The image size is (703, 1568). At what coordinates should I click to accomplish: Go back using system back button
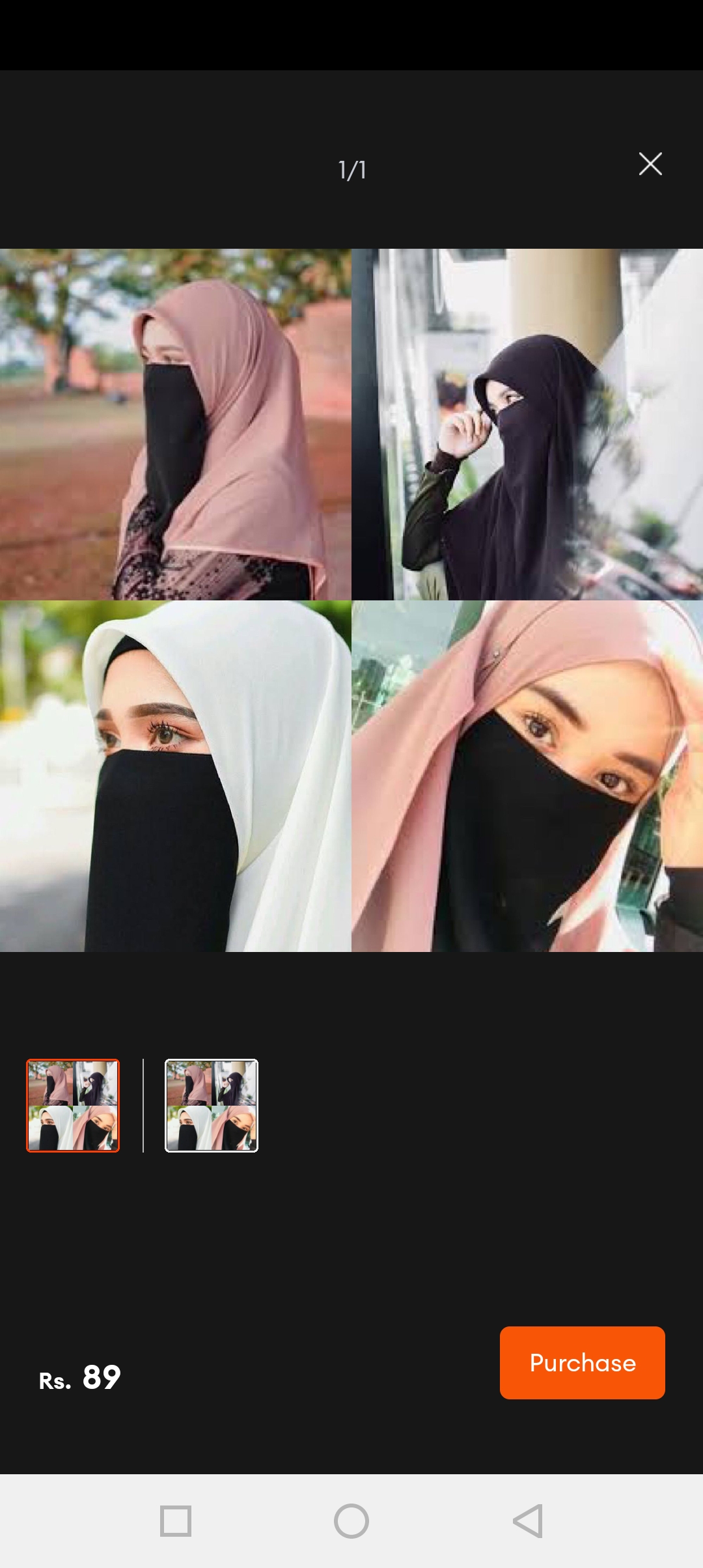pyautogui.click(x=527, y=1521)
